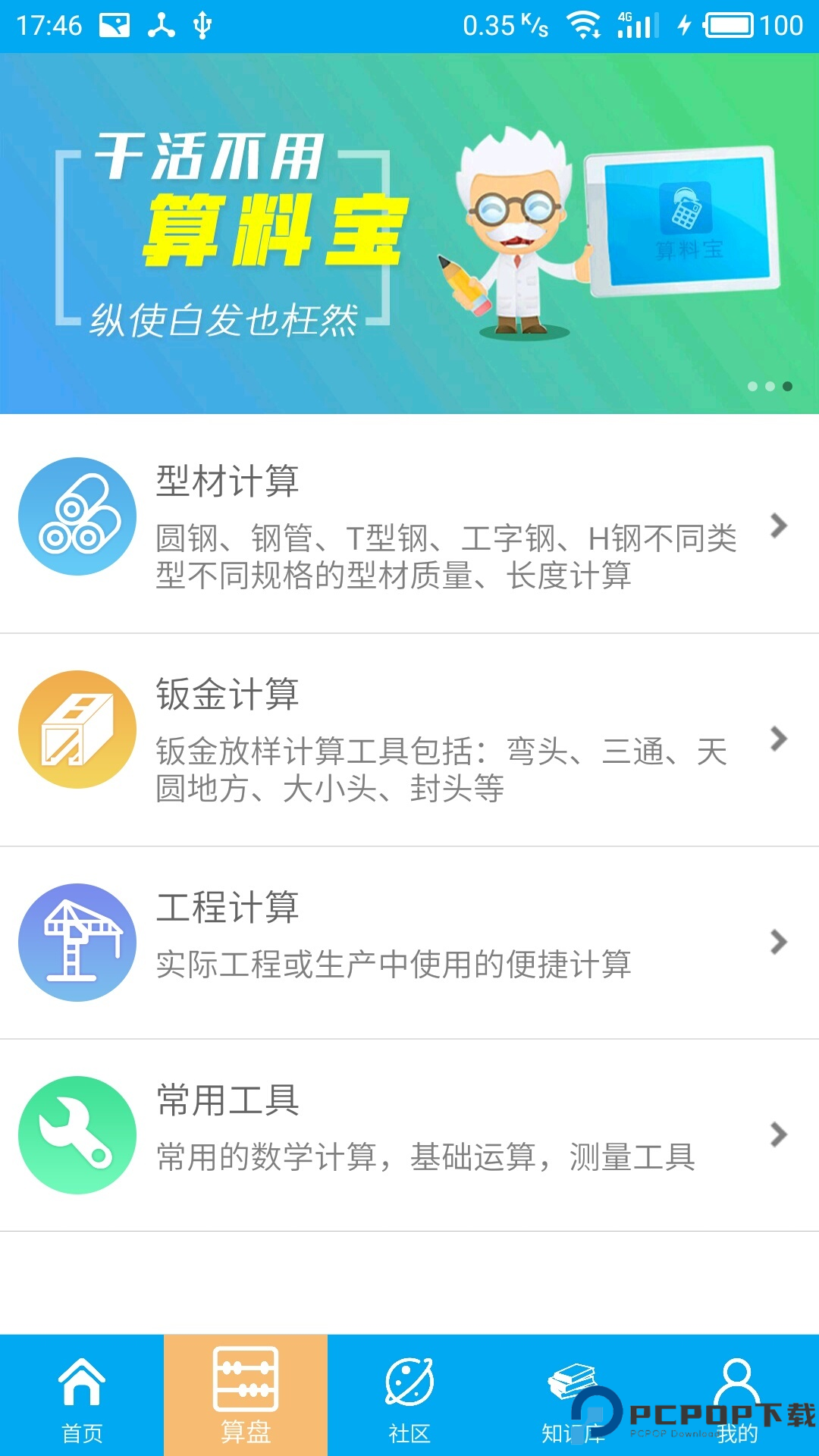Viewport: 819px width, 1456px height.
Task: Tap the battery indicator in status bar
Action: 730,24
